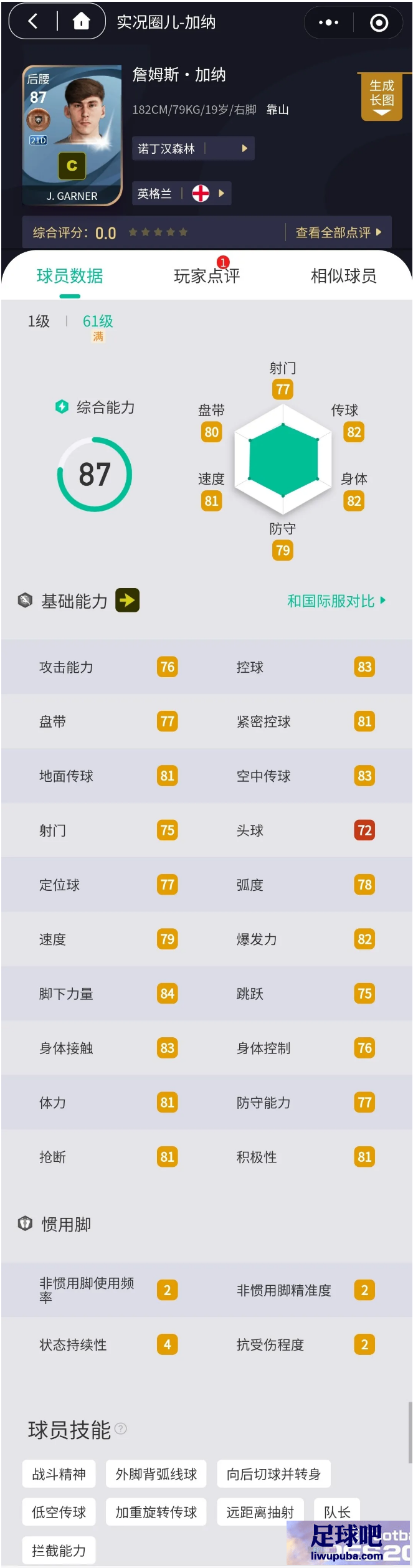Open 和国际服对比 comparison
The height and width of the screenshot is (1568, 413).
(336, 601)
